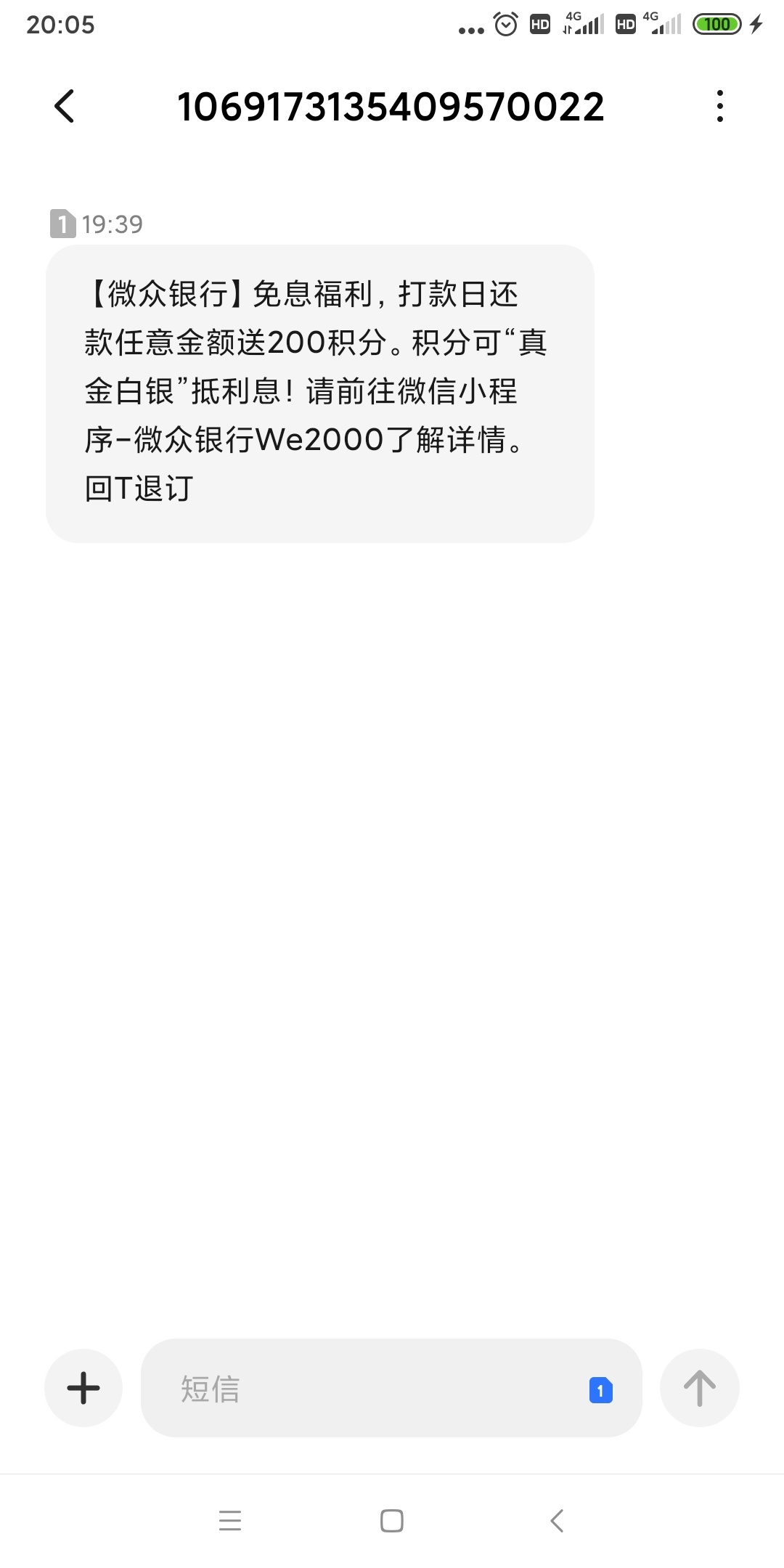
Task: Open the three-dot overflow menu
Action: [719, 106]
